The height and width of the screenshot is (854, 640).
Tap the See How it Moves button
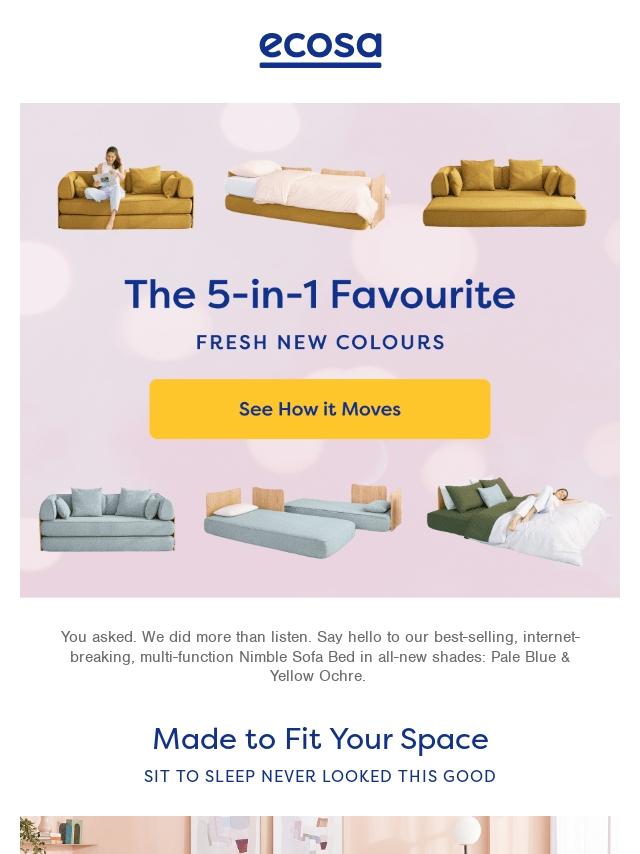pyautogui.click(x=320, y=409)
